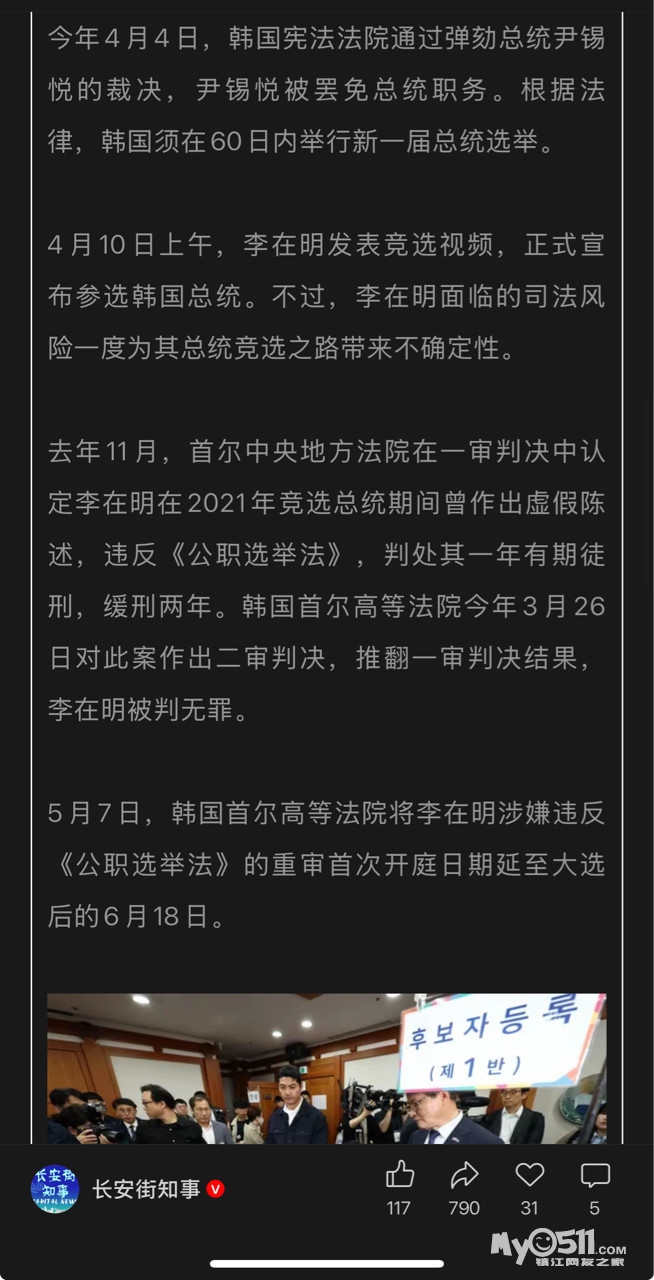Open the 长安街知事 author profile
654x1280 pixels.
146,1189
